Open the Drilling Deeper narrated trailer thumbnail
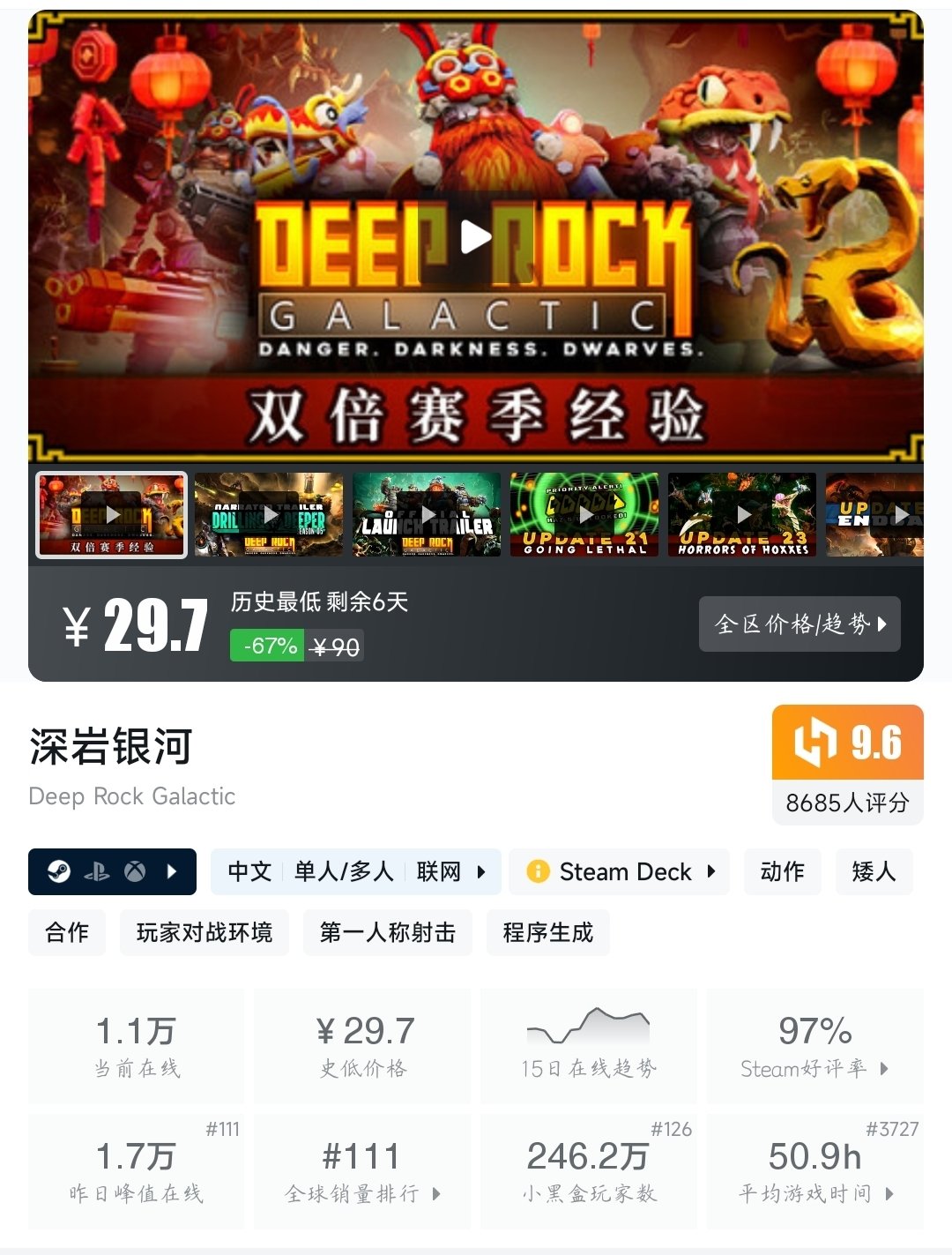The image size is (952, 1255). [x=269, y=515]
